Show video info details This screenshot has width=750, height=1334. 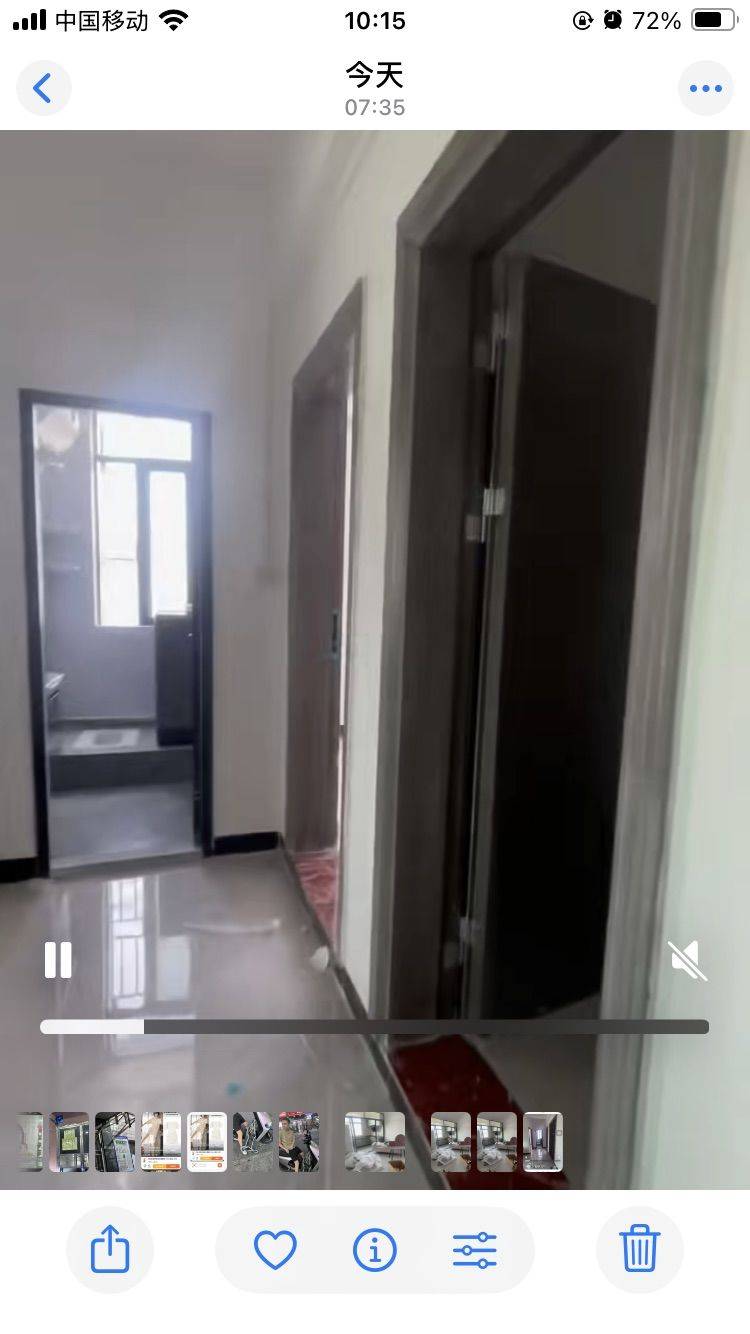(375, 1249)
